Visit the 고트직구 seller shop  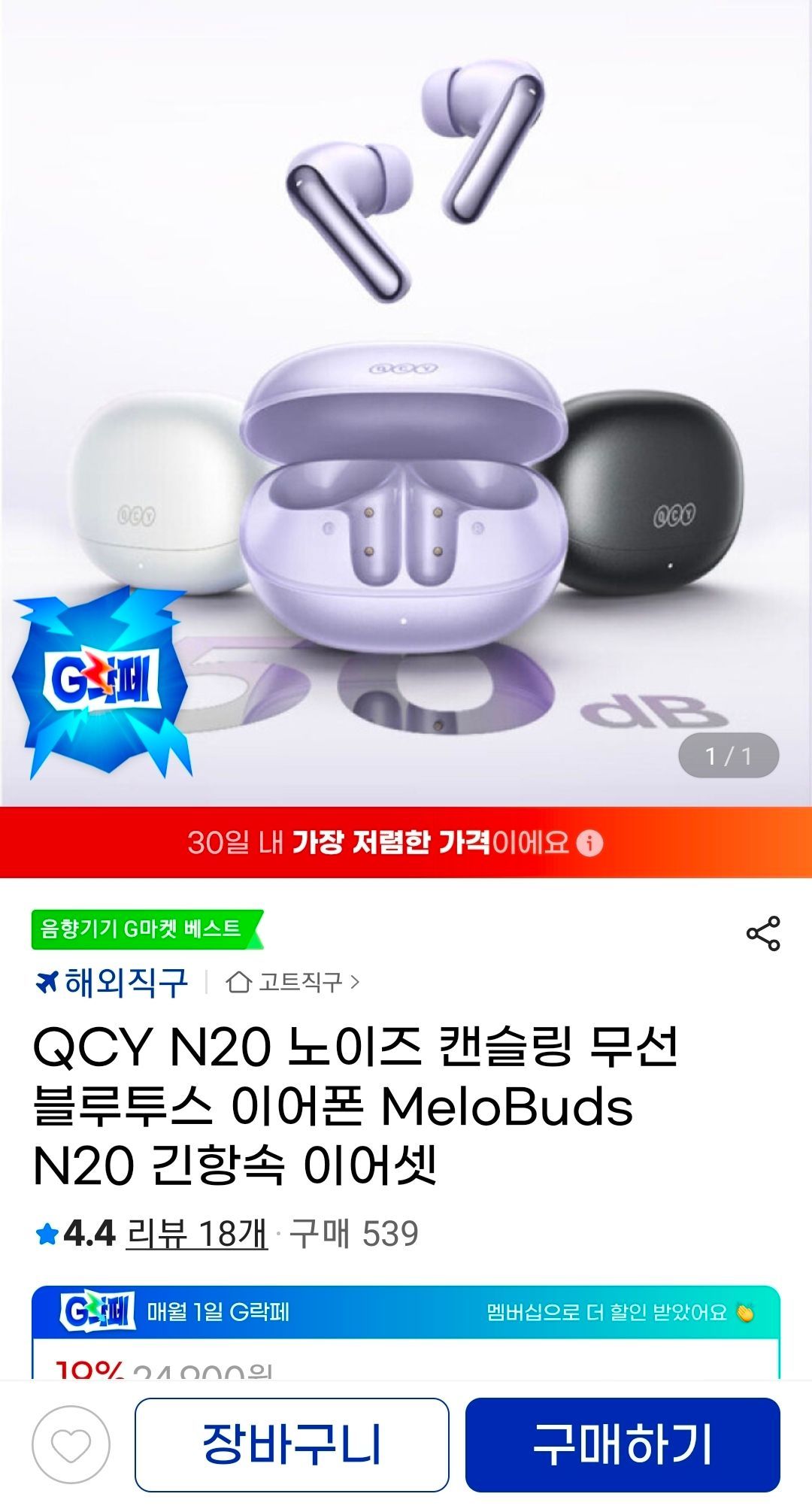tap(295, 982)
